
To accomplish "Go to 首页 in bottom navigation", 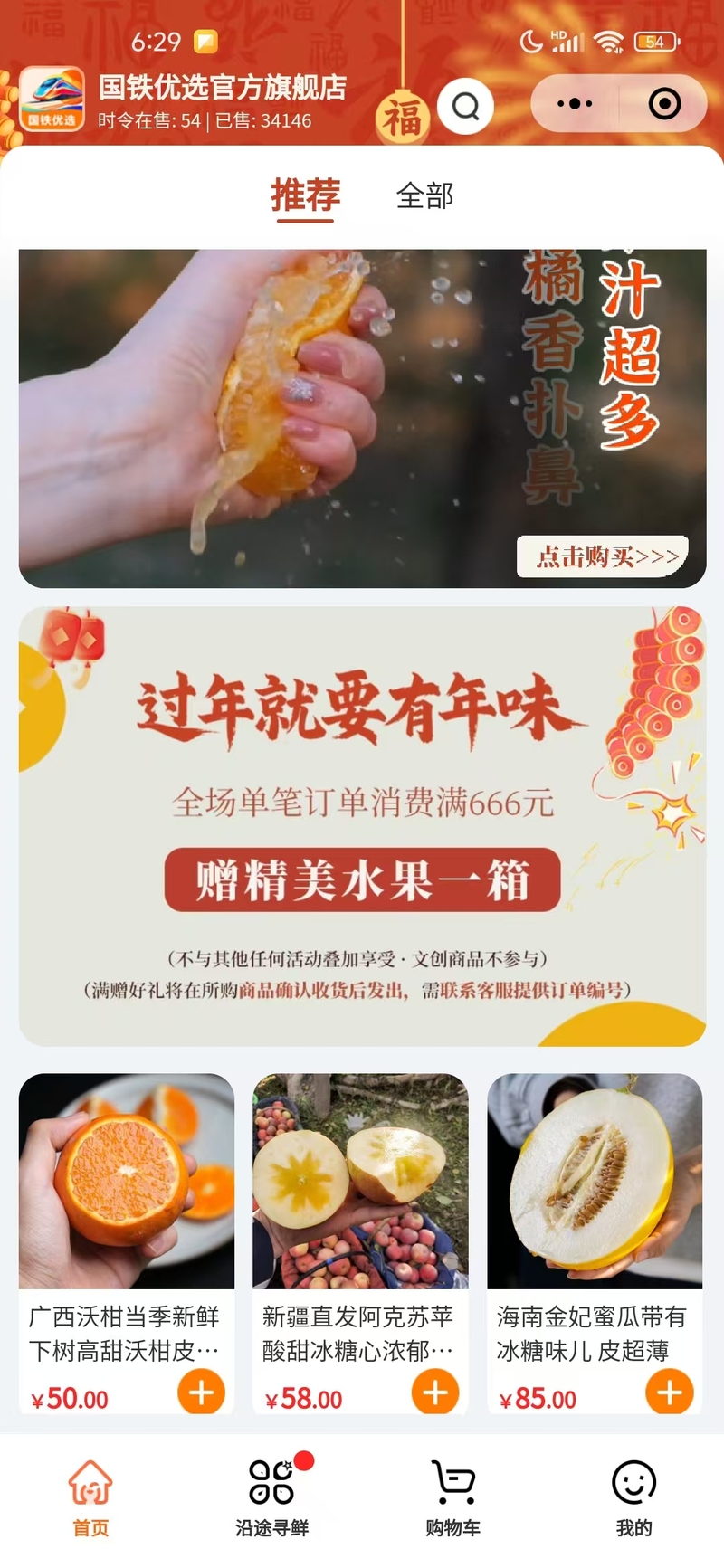I will coord(90,1497).
